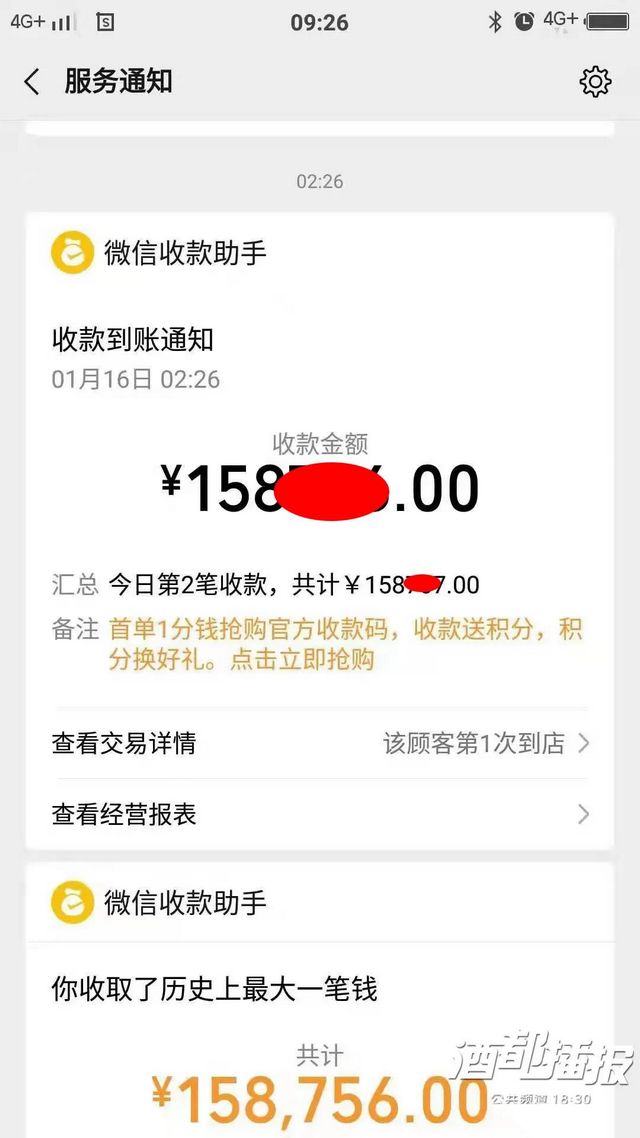Open 查看交易详情 row

coord(320,744)
